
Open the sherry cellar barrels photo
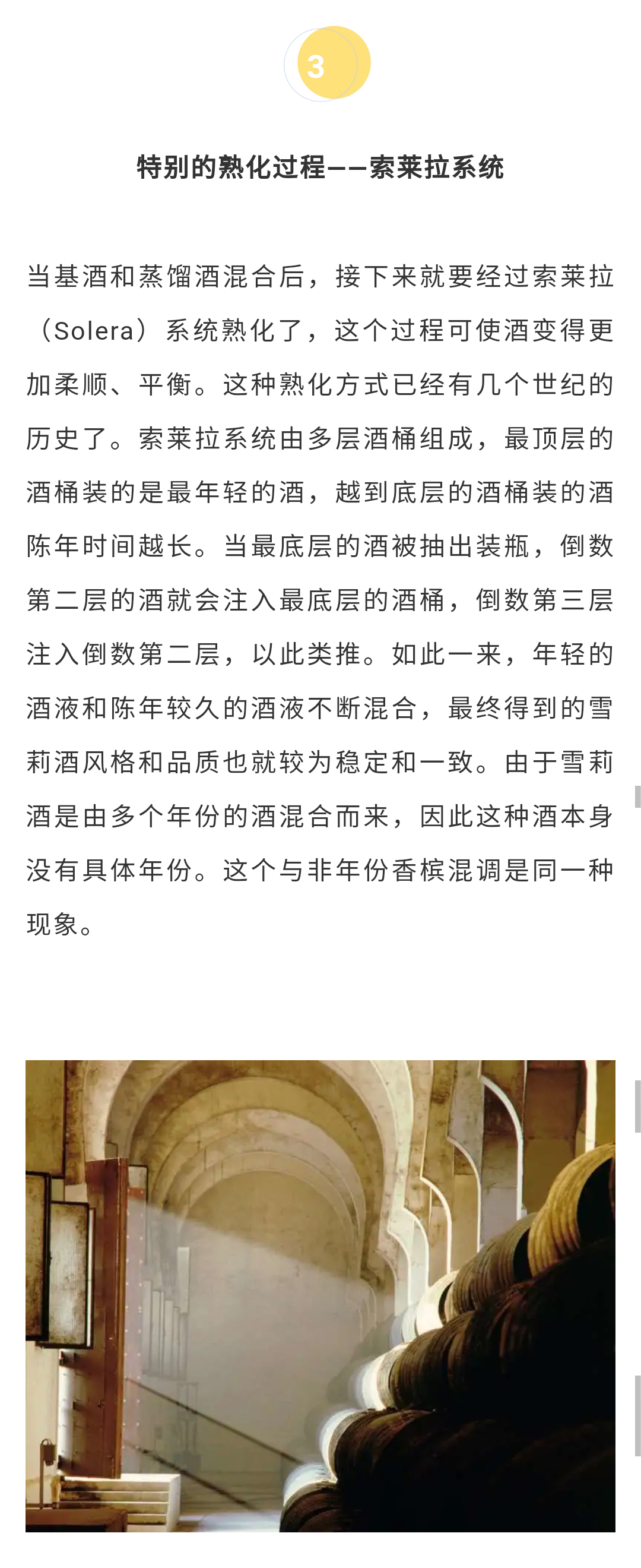tap(320, 1295)
